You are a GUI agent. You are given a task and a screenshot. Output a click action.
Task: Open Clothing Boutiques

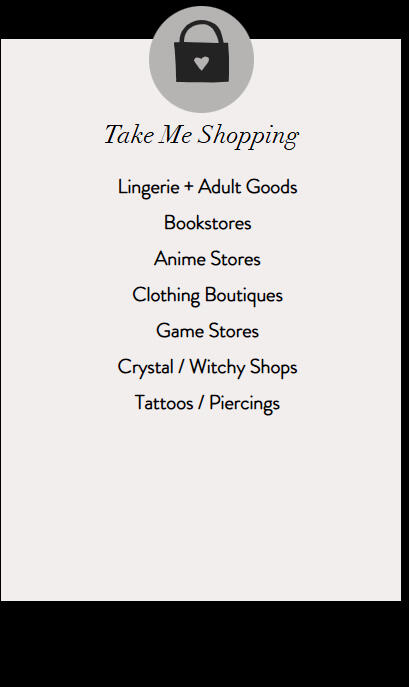point(207,295)
